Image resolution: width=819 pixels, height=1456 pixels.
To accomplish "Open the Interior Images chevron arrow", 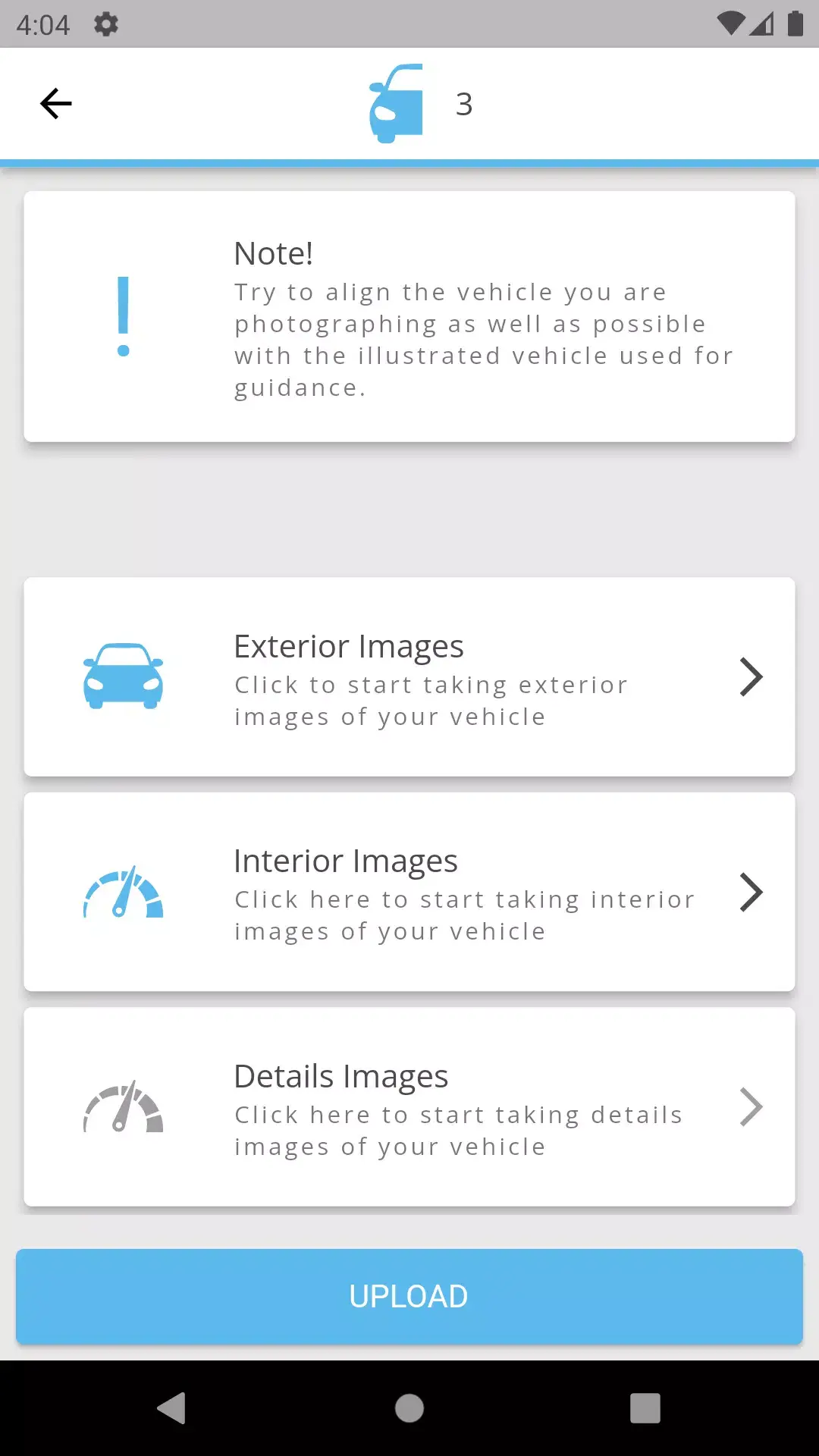I will pos(751,892).
